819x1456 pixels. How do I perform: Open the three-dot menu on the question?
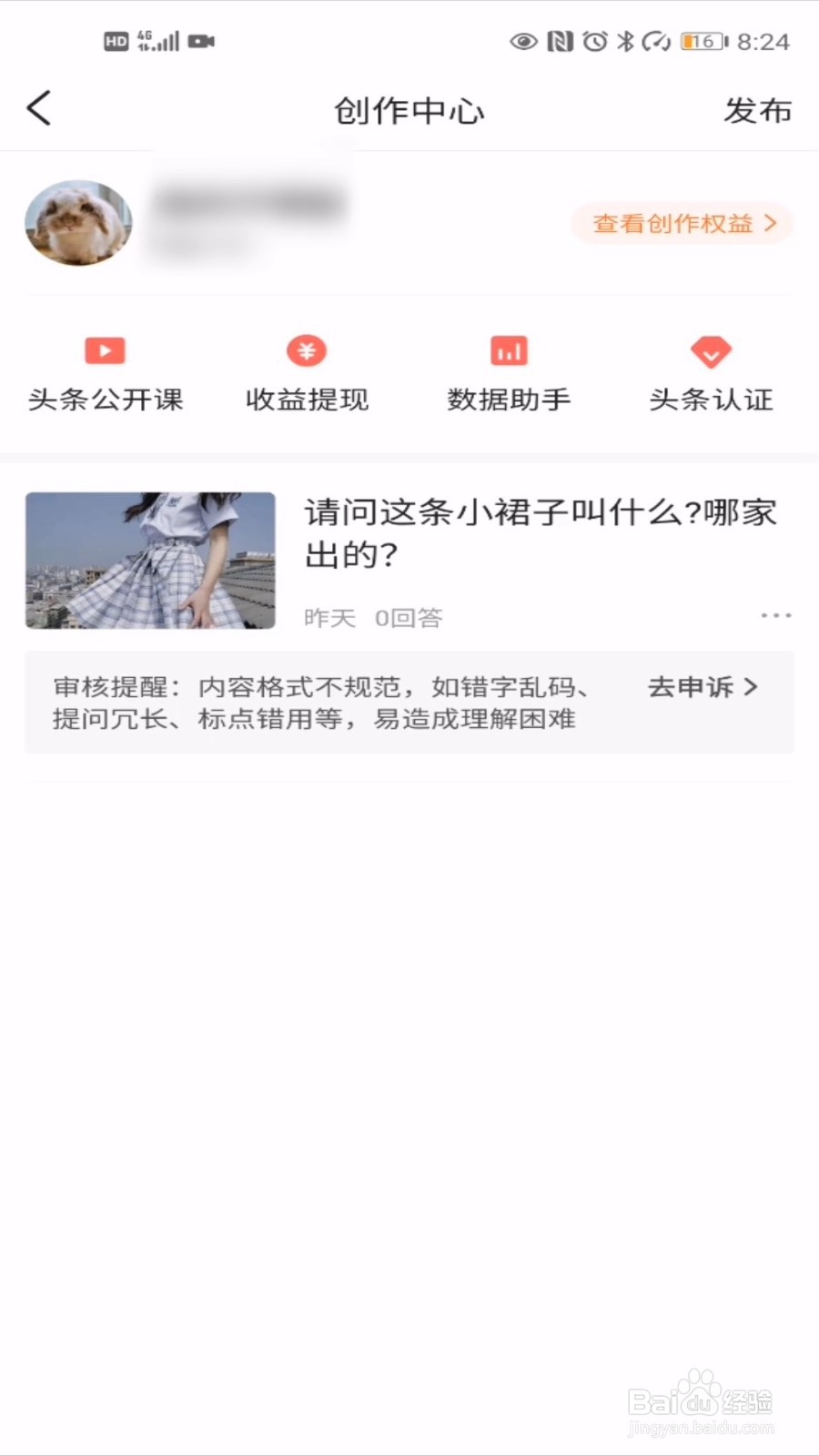point(775,616)
